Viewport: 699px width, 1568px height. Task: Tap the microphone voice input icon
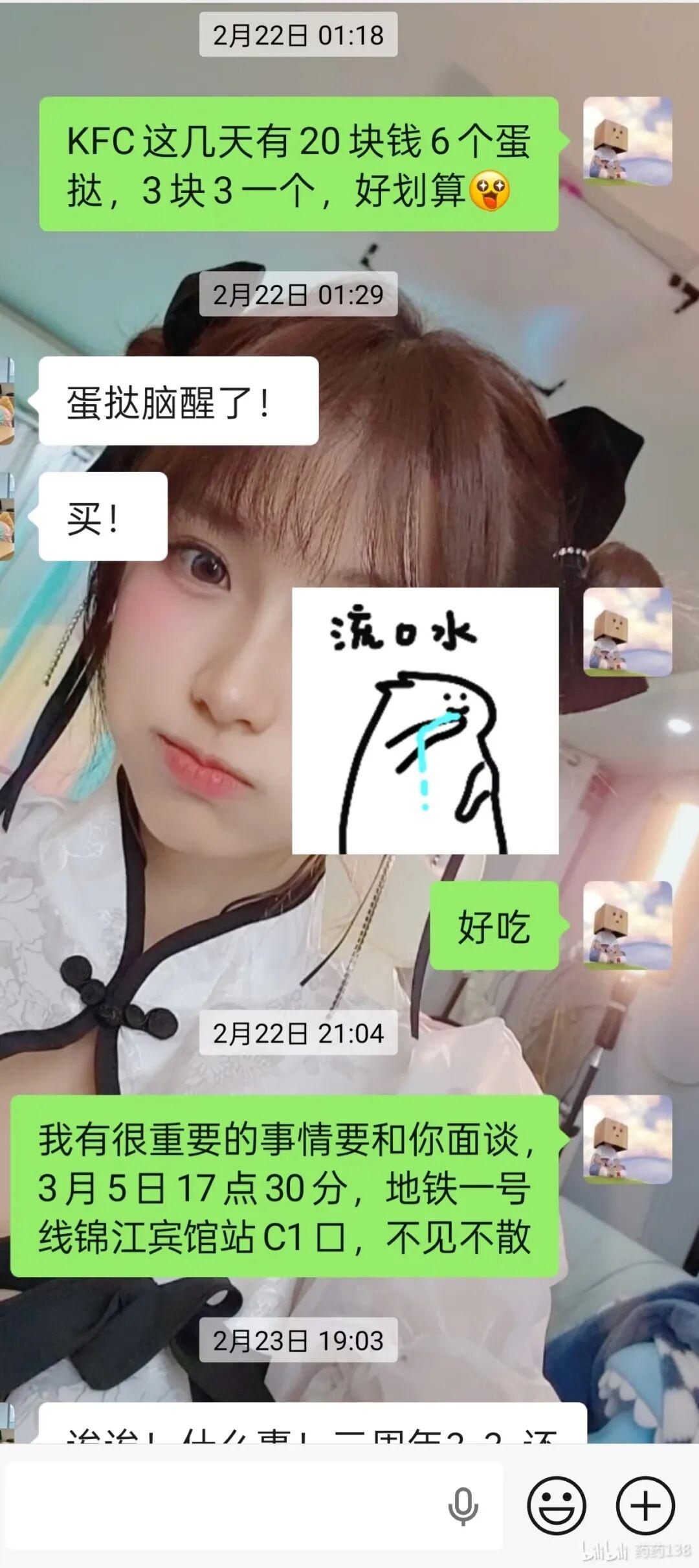(463, 1506)
